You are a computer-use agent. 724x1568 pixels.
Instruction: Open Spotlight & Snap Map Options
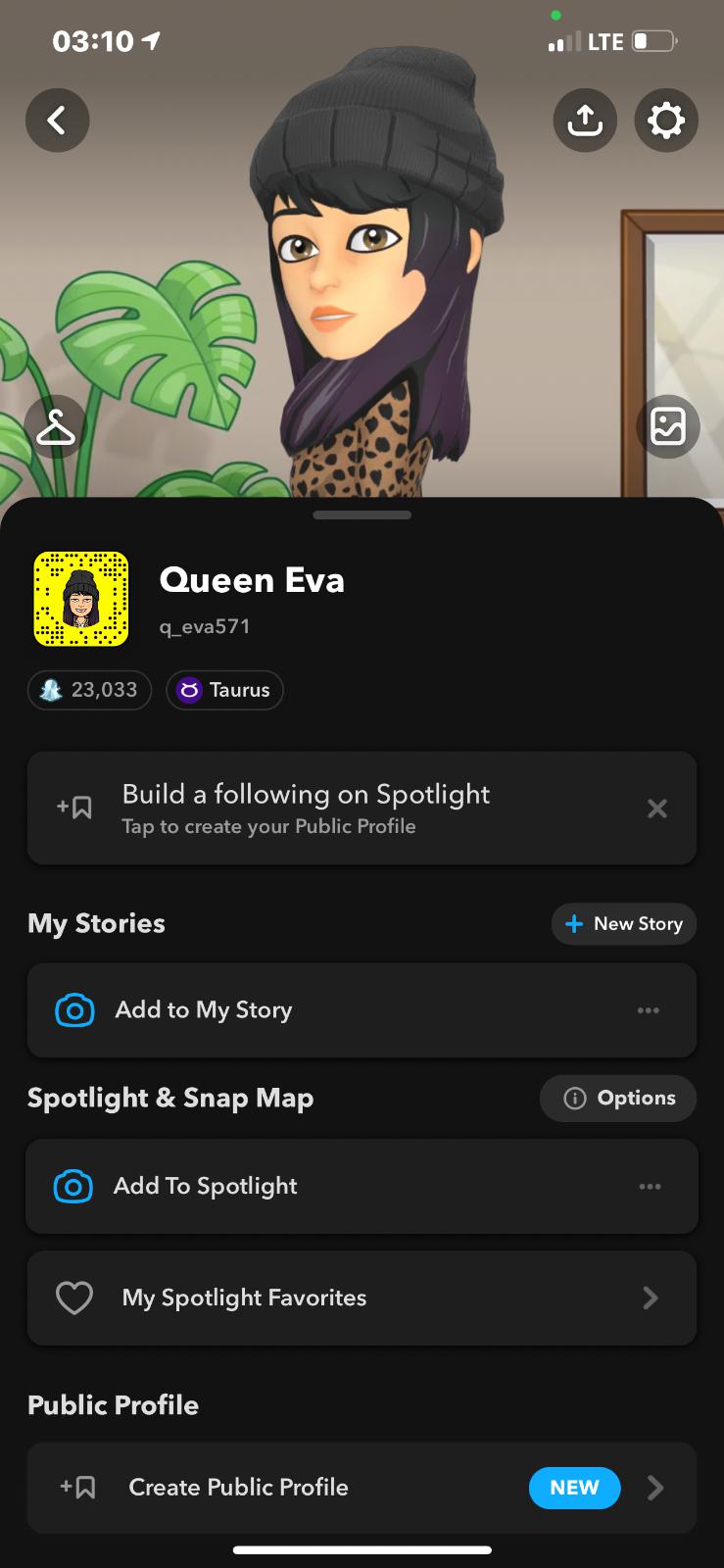(618, 1099)
